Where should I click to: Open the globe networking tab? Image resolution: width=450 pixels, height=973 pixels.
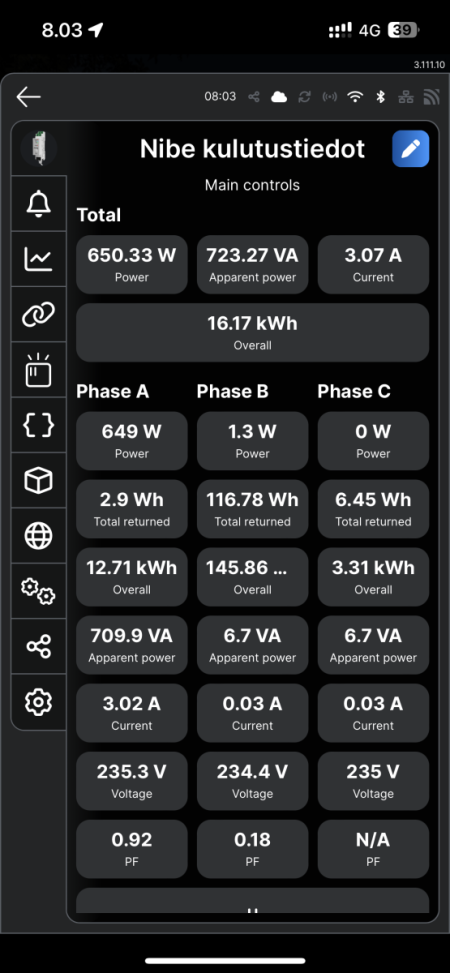38,536
